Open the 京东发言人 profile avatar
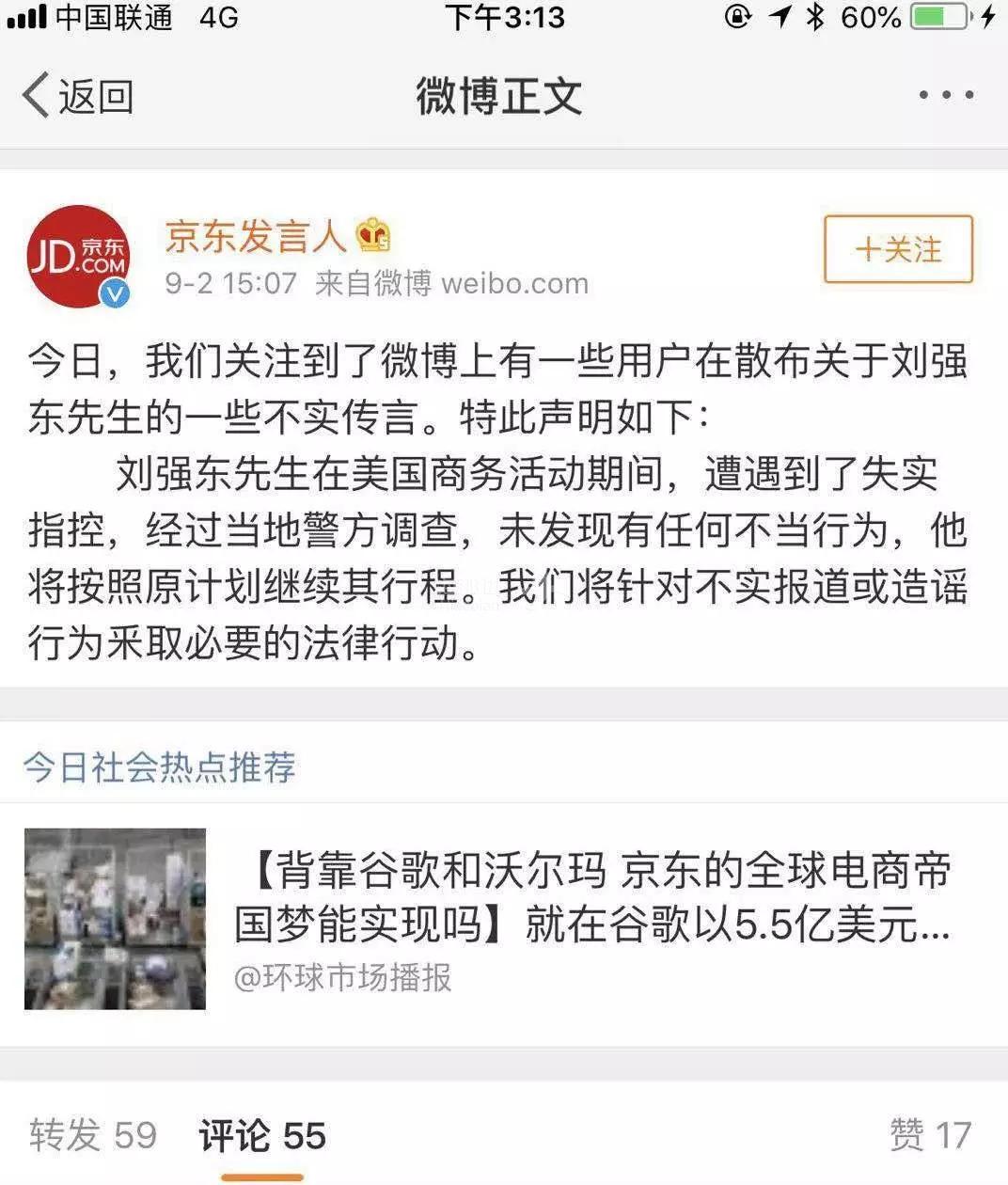 pos(78,256)
